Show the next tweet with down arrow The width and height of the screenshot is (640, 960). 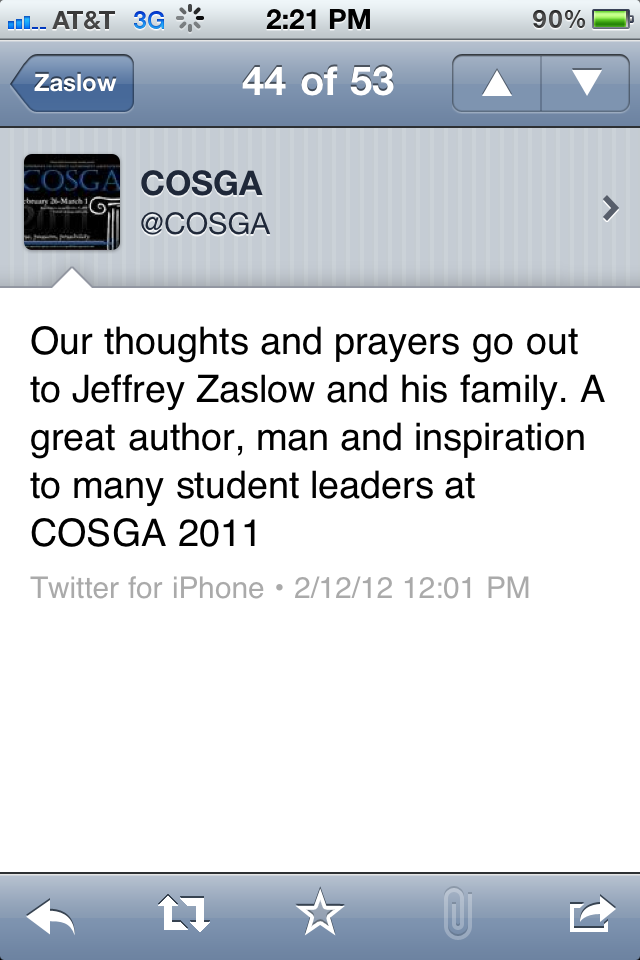pyautogui.click(x=586, y=83)
